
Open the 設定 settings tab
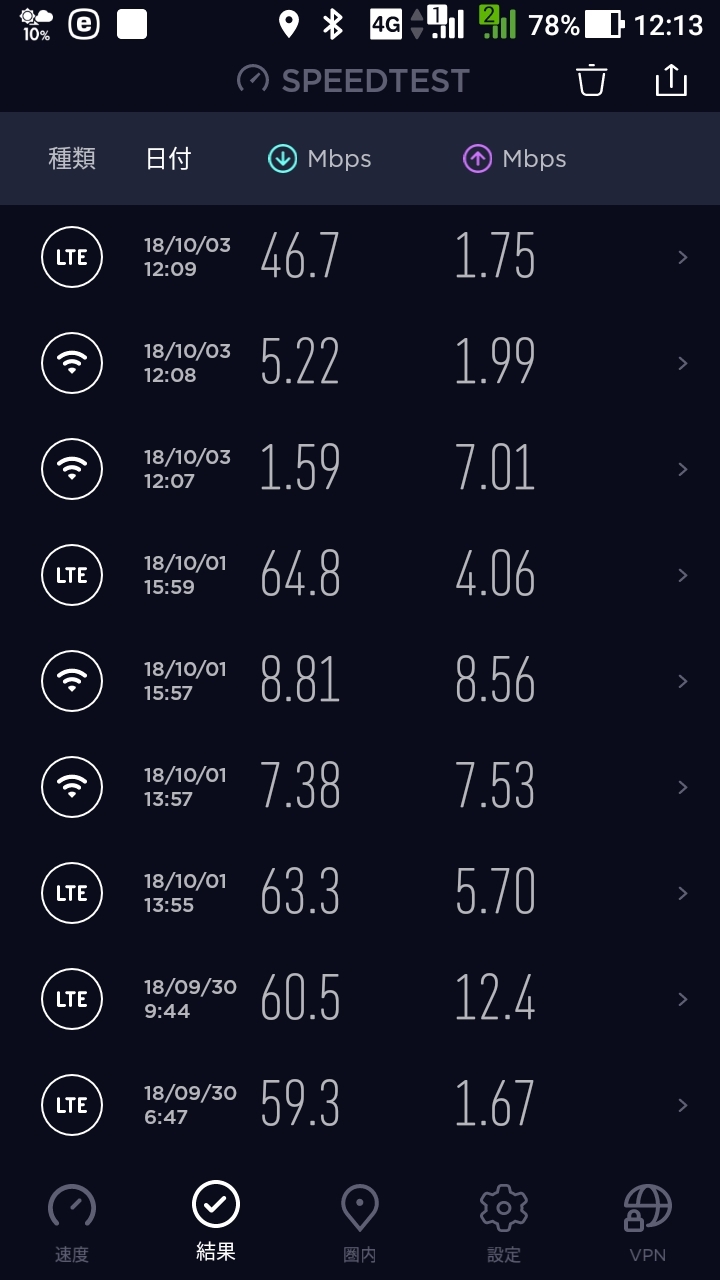click(504, 1222)
